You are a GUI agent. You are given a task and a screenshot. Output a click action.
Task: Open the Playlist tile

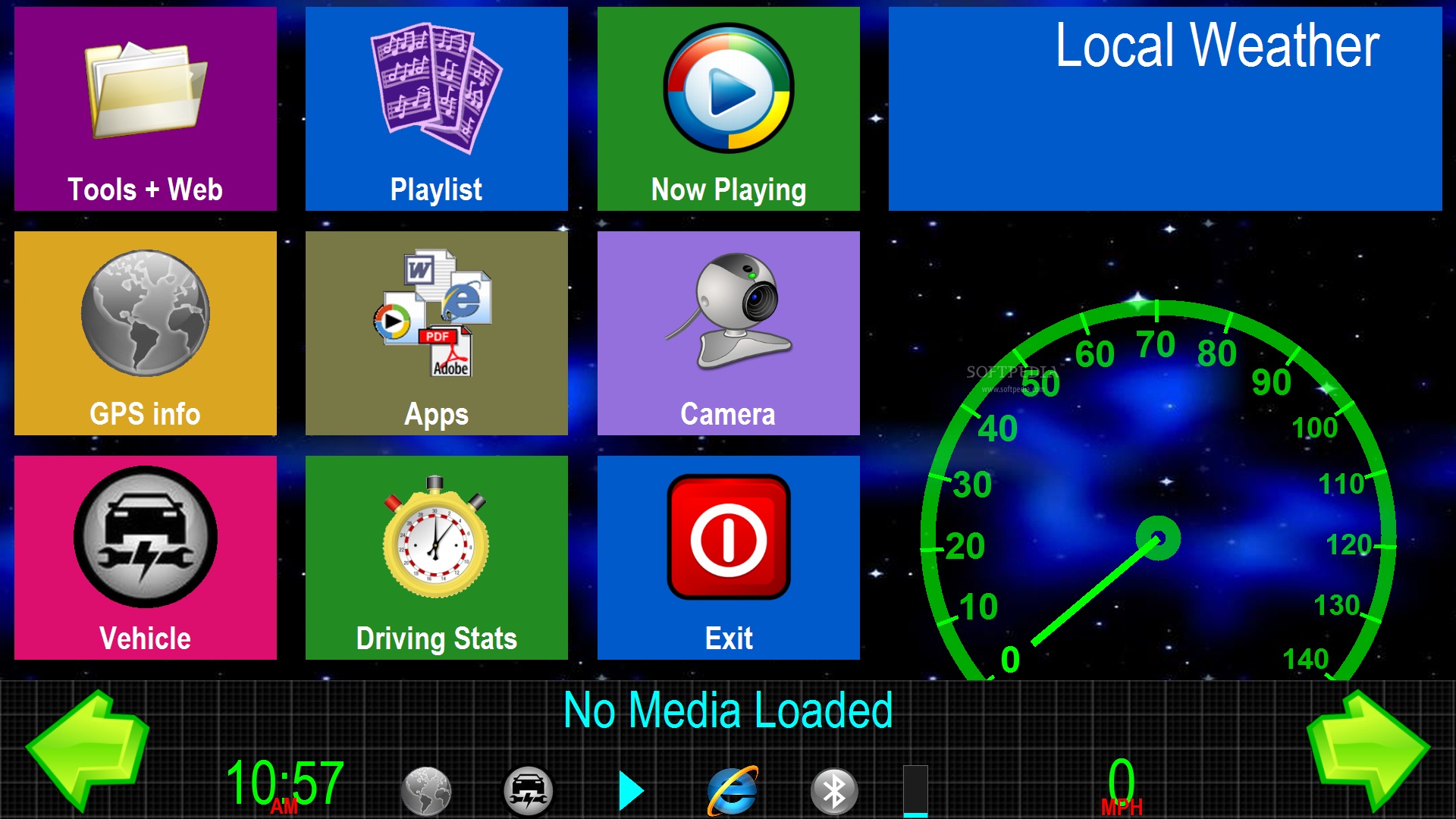coord(436,109)
